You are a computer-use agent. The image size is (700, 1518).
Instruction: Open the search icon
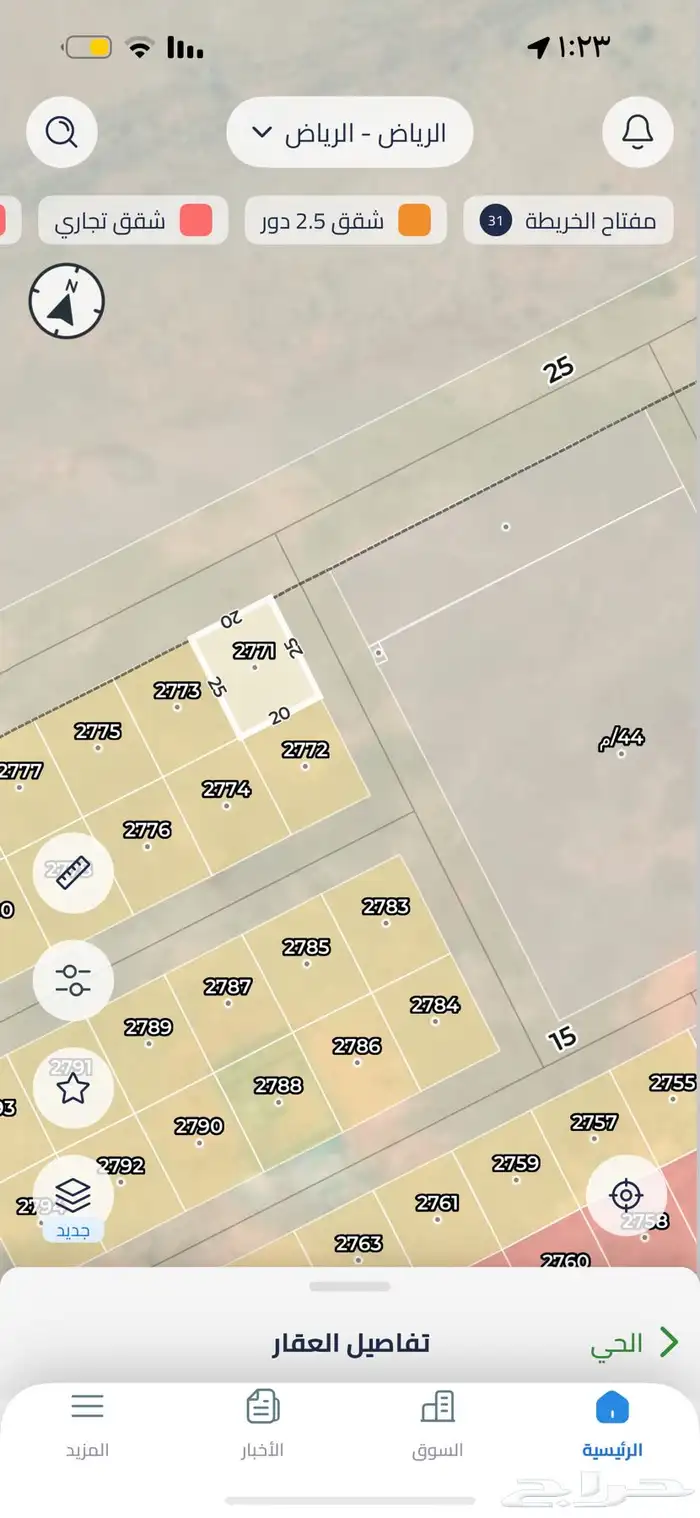pos(61,131)
